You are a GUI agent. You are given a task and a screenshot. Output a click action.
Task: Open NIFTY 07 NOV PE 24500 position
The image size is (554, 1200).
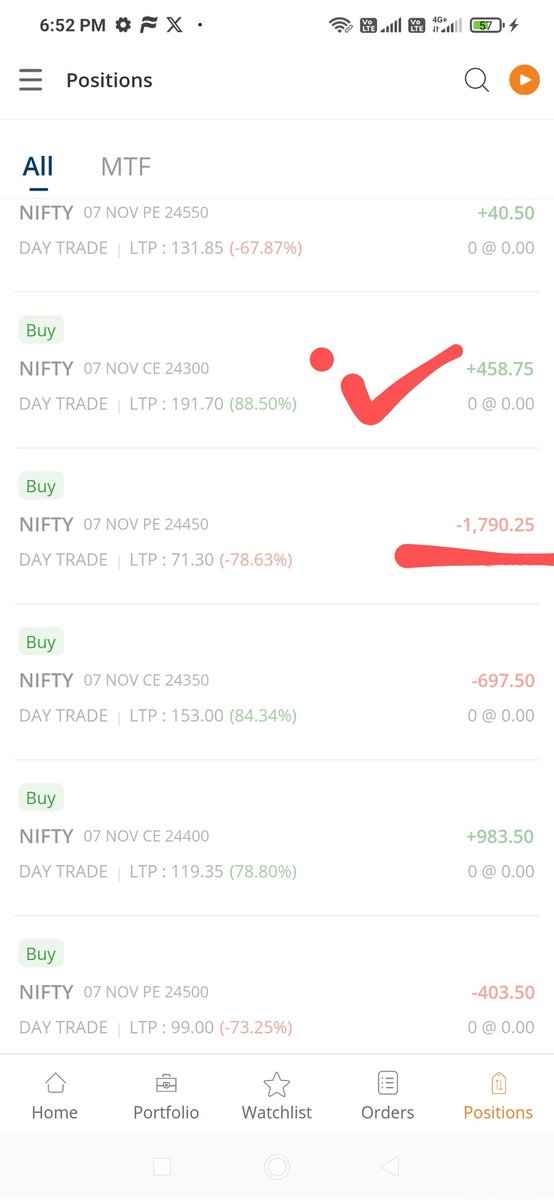click(x=277, y=985)
